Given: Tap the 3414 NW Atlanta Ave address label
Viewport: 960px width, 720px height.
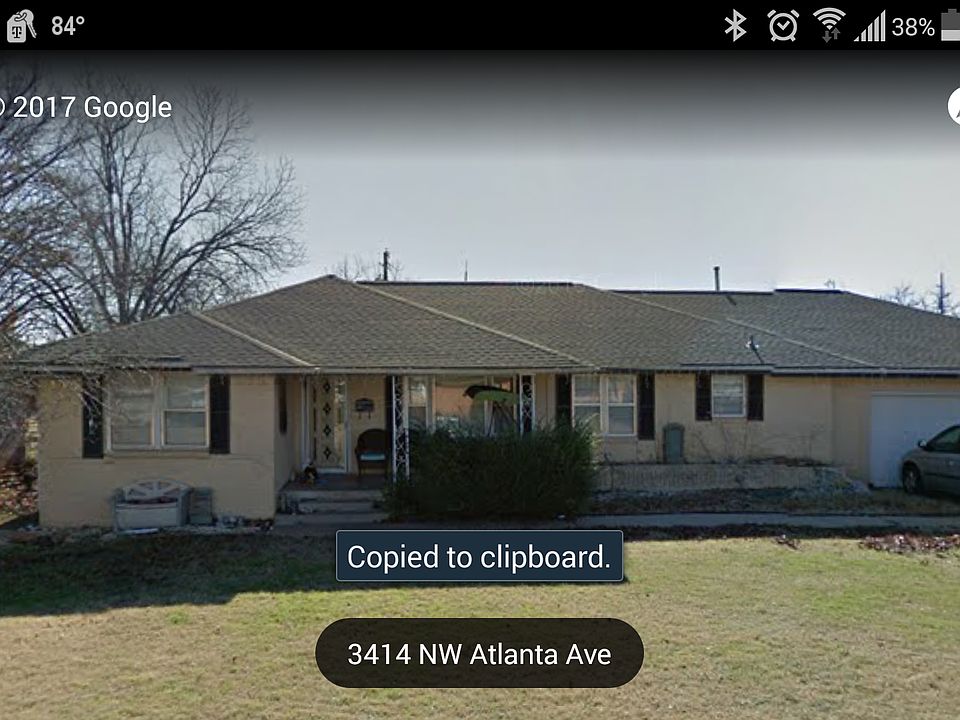Looking at the screenshot, I should pyautogui.click(x=479, y=654).
